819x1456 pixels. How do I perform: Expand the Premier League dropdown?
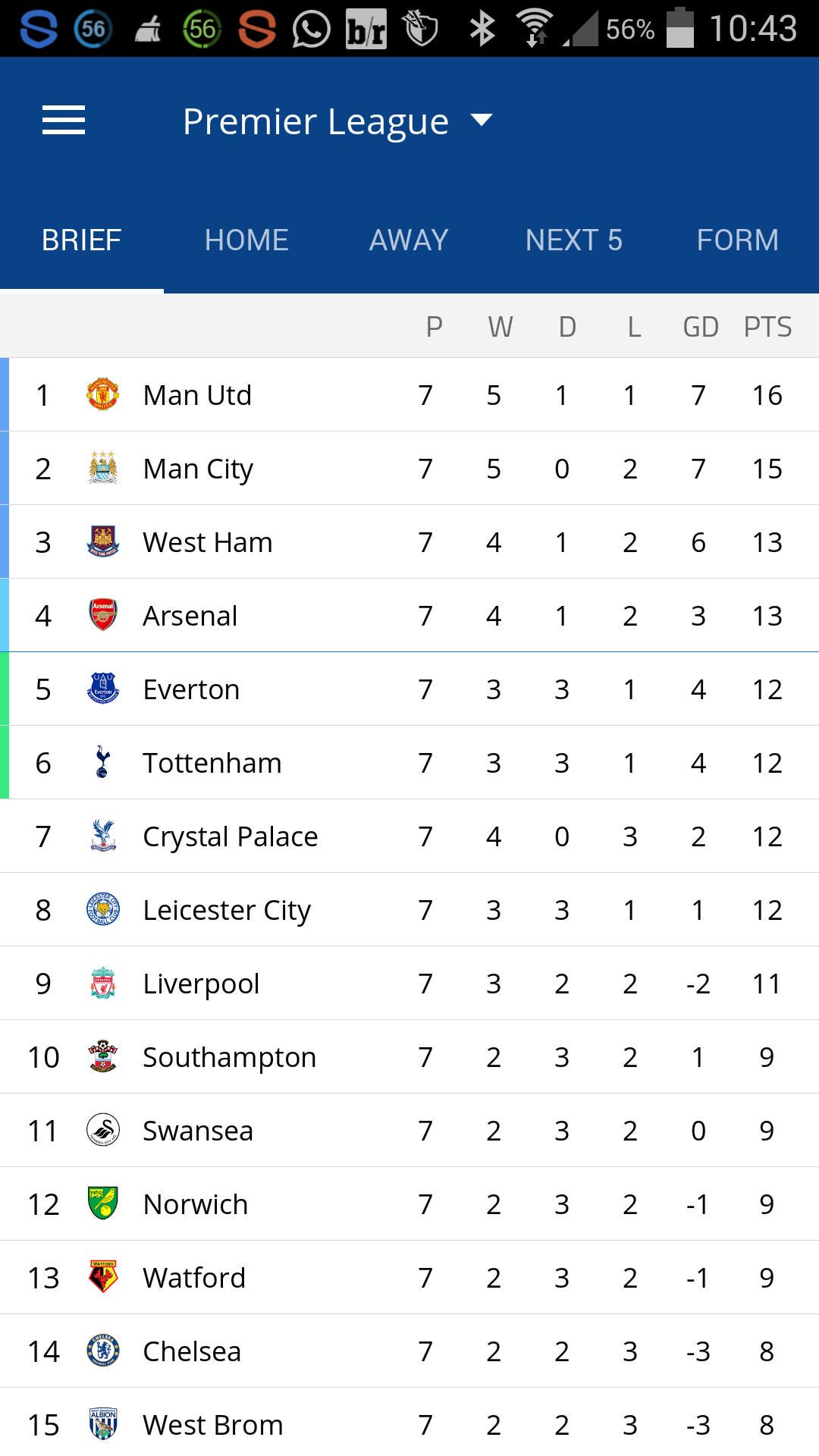tap(338, 121)
